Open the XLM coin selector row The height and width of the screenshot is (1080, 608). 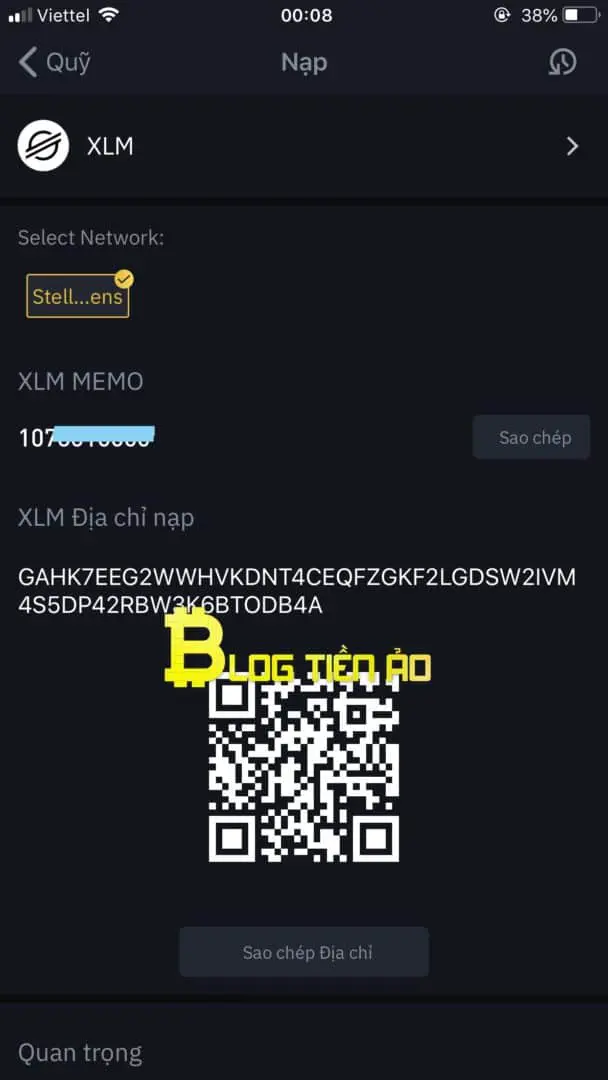click(x=304, y=146)
